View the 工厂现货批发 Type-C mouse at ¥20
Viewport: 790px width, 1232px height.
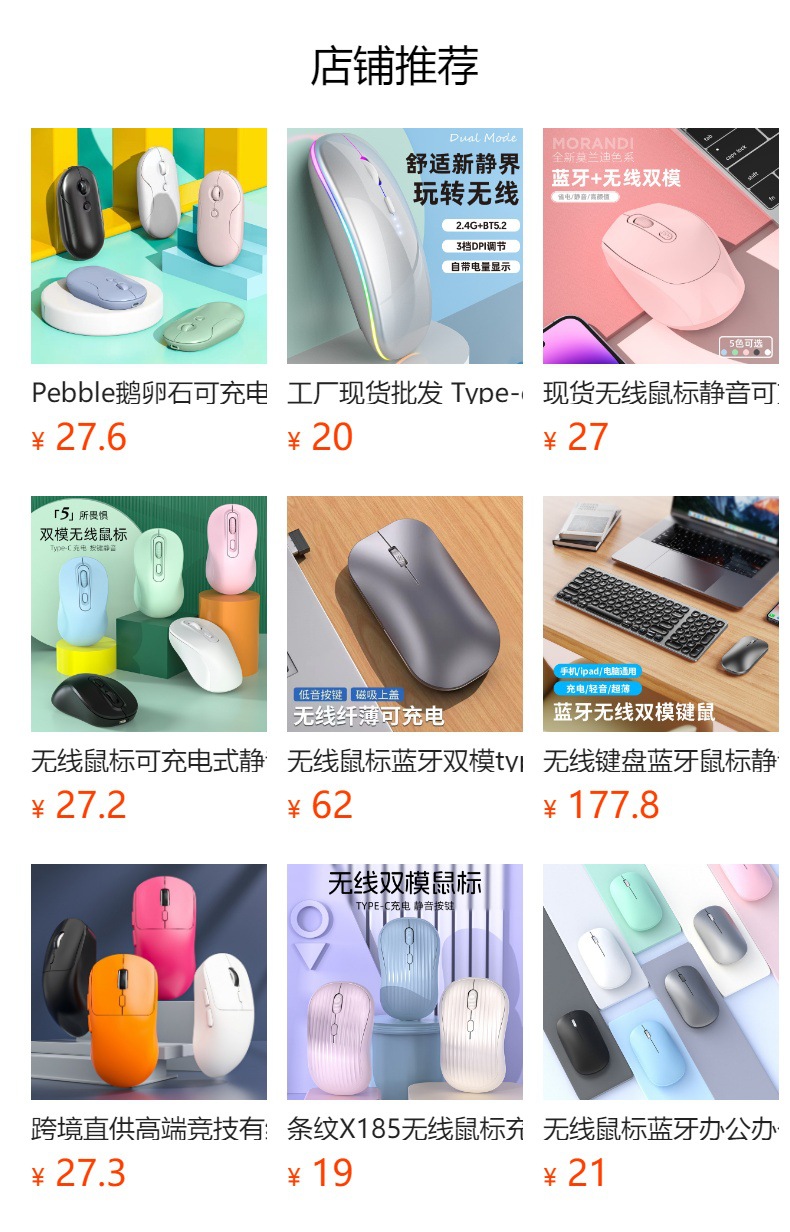[405, 246]
